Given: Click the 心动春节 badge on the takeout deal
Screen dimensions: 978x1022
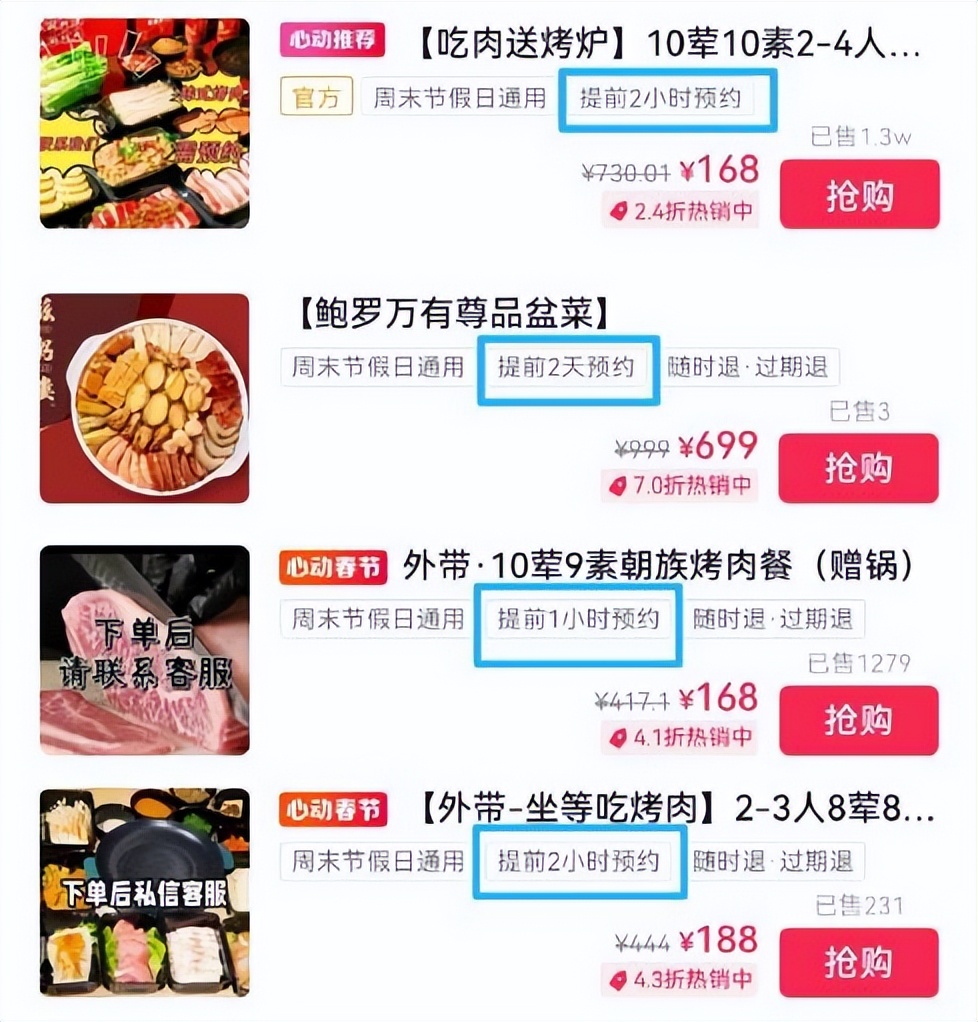Looking at the screenshot, I should 332,811.
